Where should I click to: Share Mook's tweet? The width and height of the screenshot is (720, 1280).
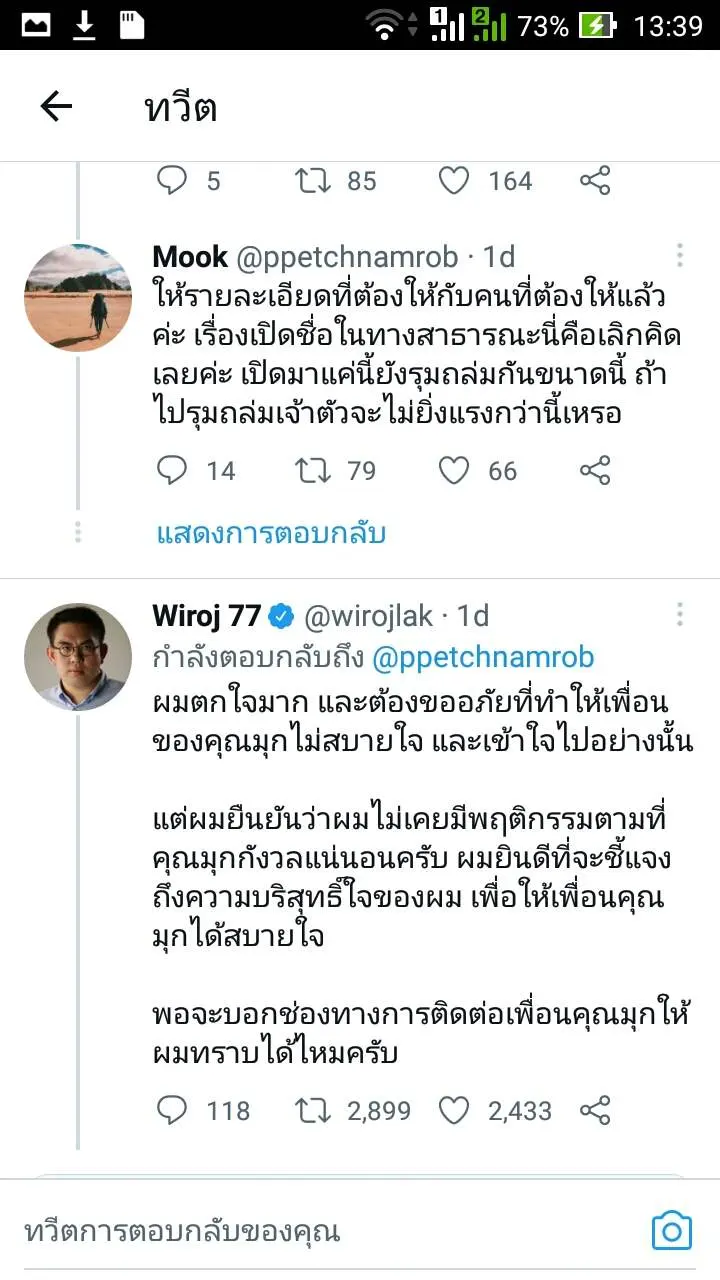click(x=595, y=470)
